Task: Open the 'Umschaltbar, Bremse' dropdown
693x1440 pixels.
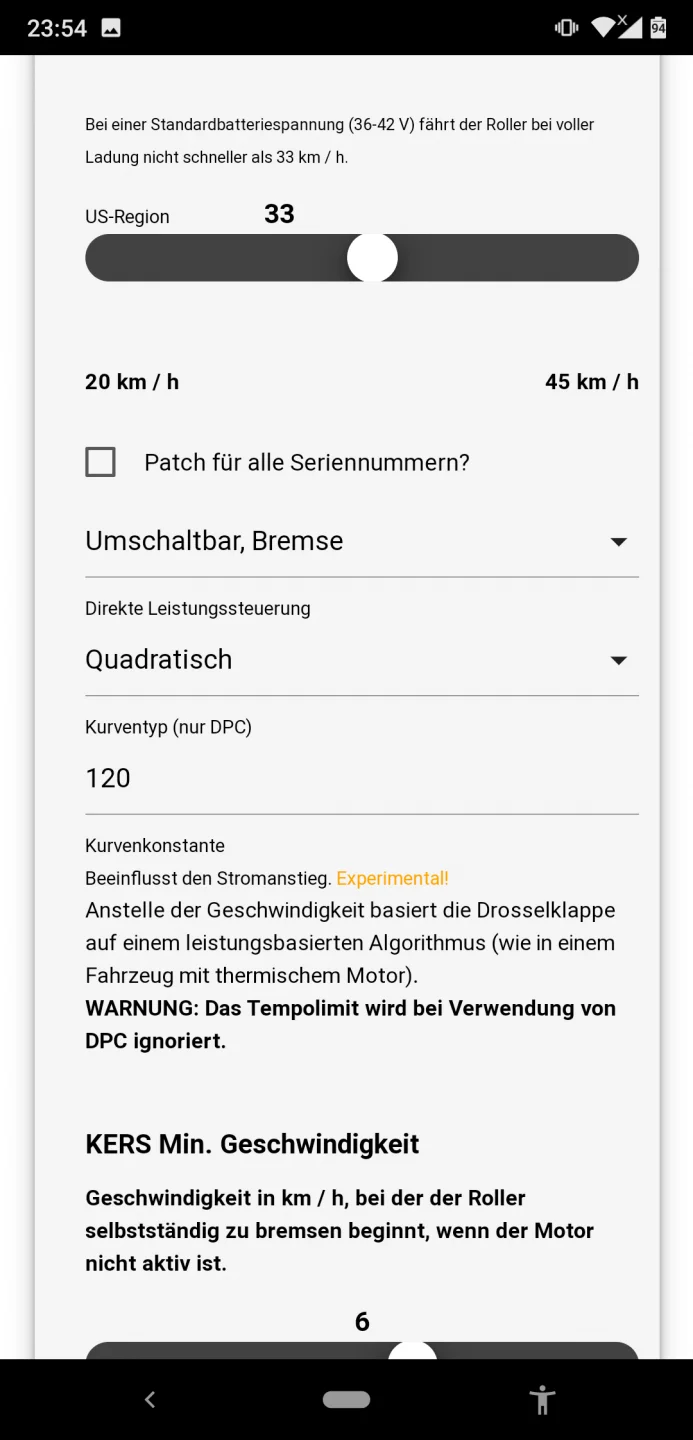Action: point(361,541)
